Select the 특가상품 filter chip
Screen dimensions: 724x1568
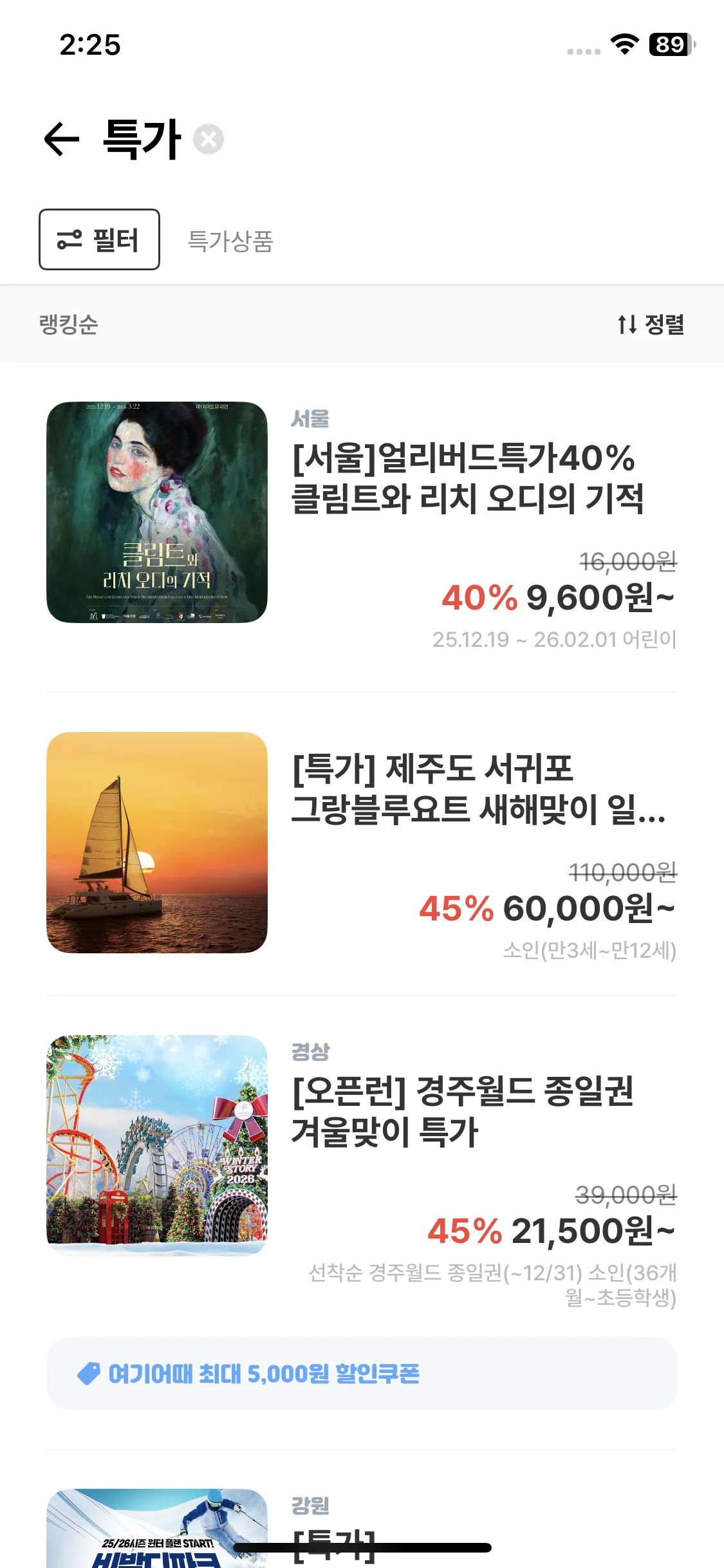(x=230, y=241)
